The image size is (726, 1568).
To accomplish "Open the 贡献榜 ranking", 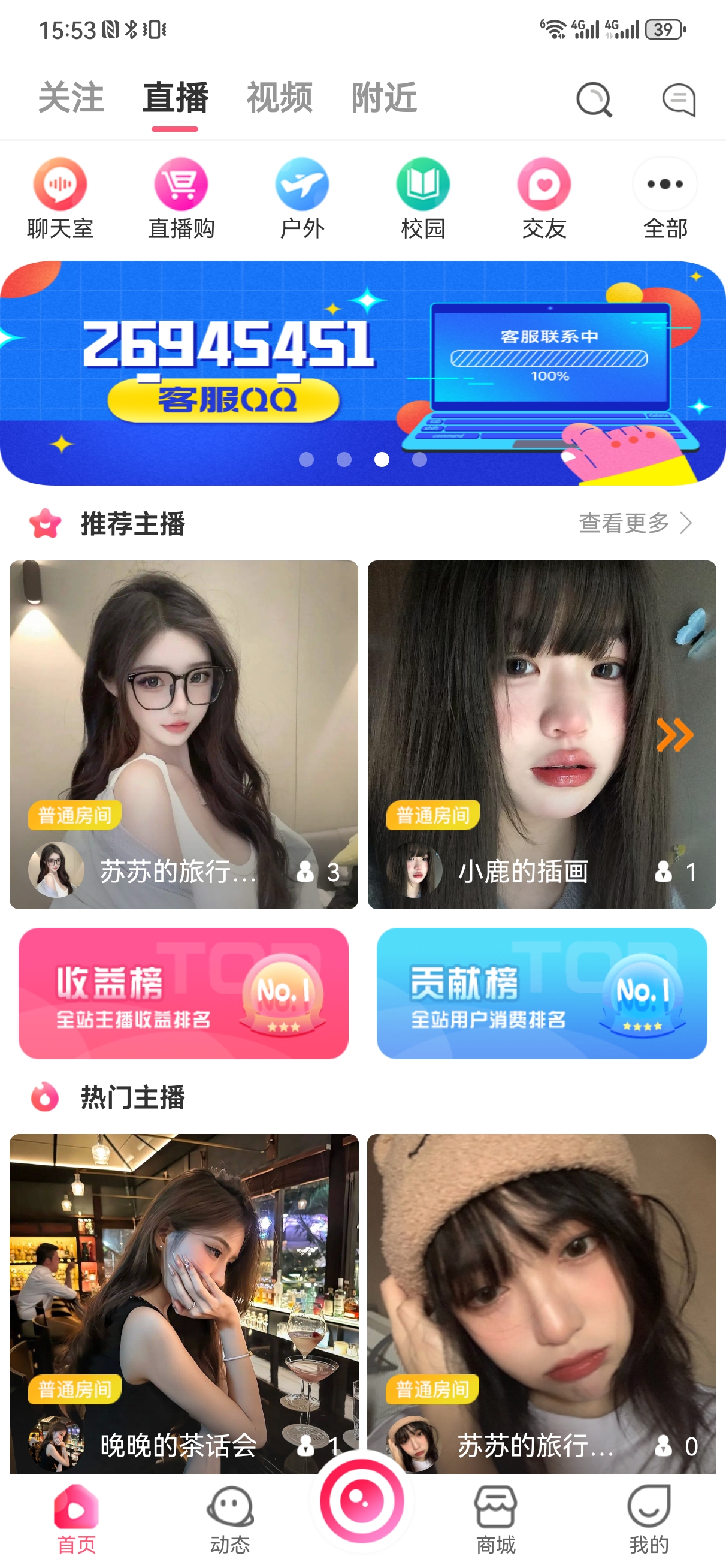I will [542, 993].
